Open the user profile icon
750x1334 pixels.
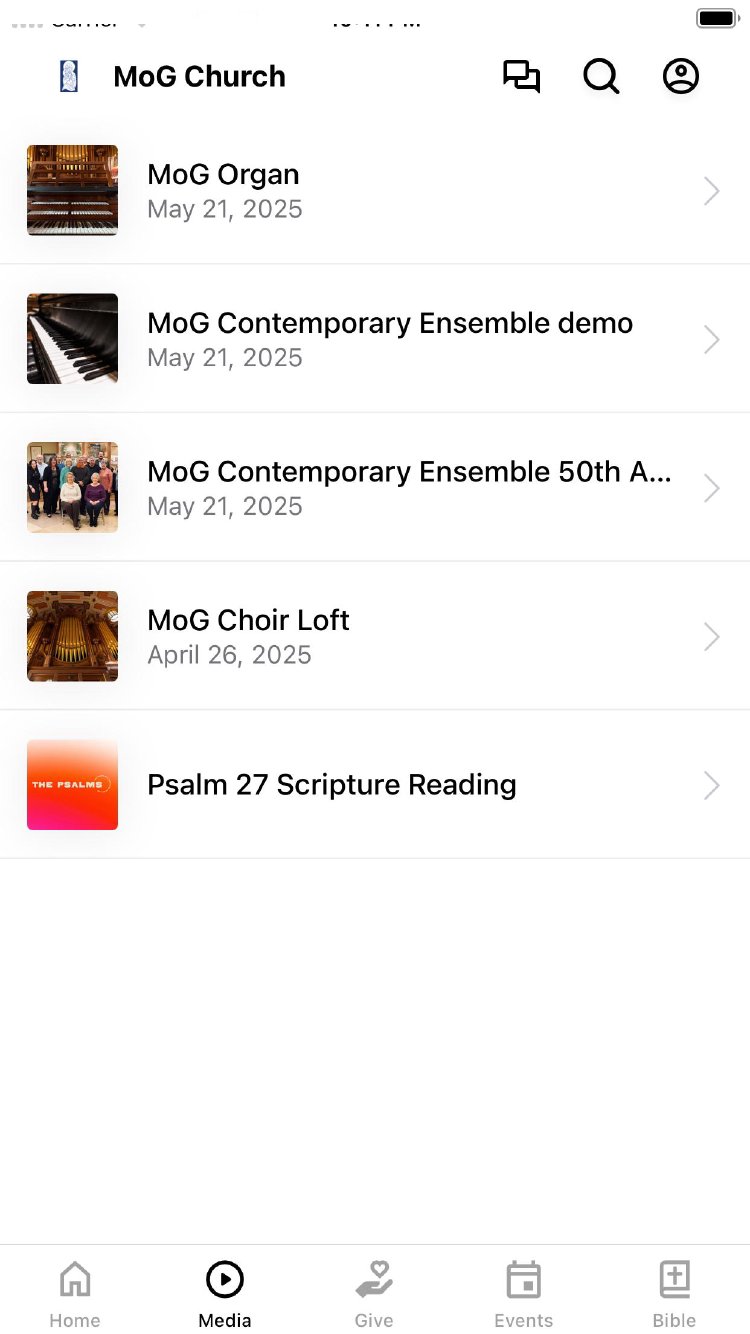tap(681, 77)
